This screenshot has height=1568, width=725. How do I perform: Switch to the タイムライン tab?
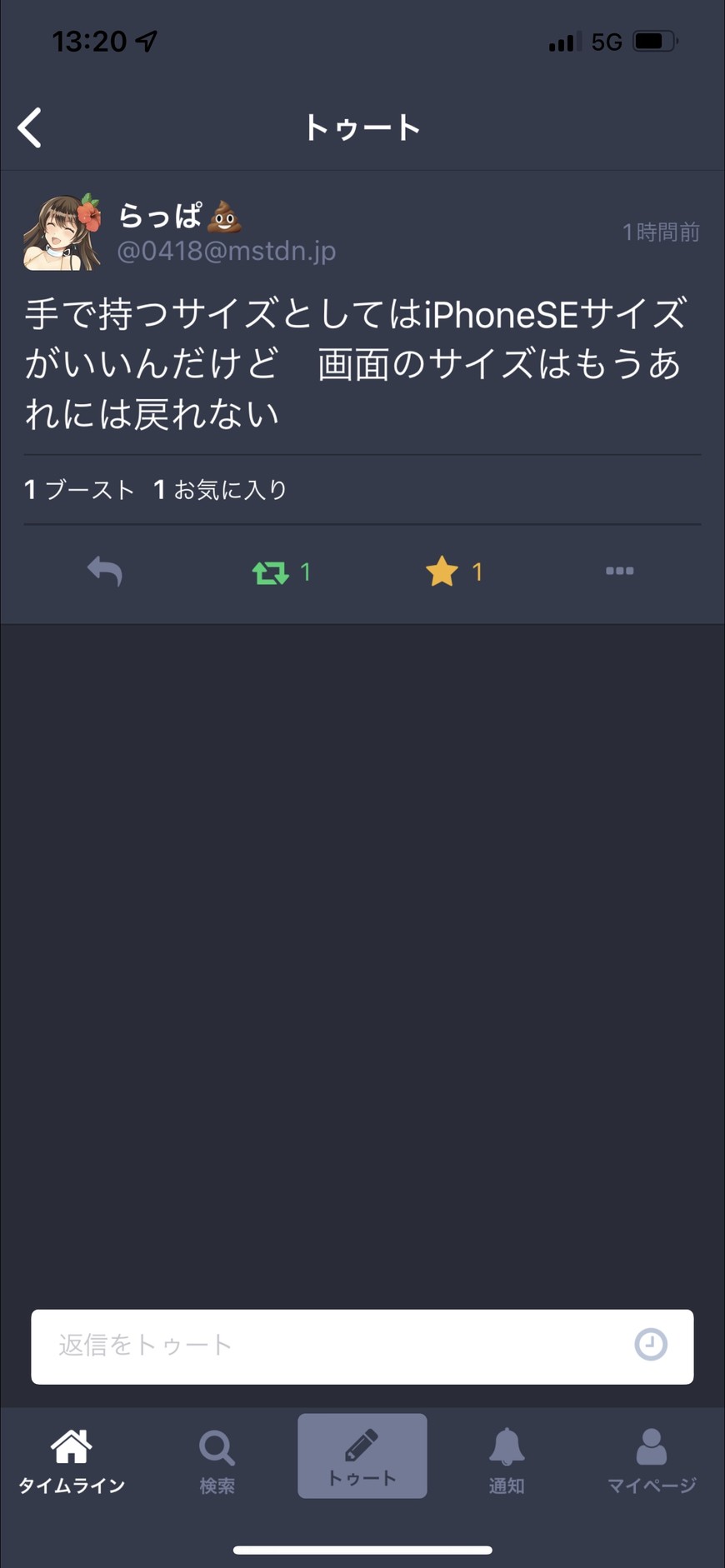(x=72, y=1461)
